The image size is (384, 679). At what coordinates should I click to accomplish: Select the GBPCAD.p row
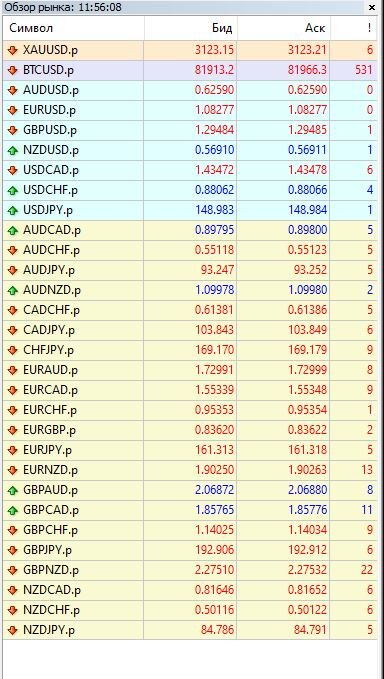190,510
